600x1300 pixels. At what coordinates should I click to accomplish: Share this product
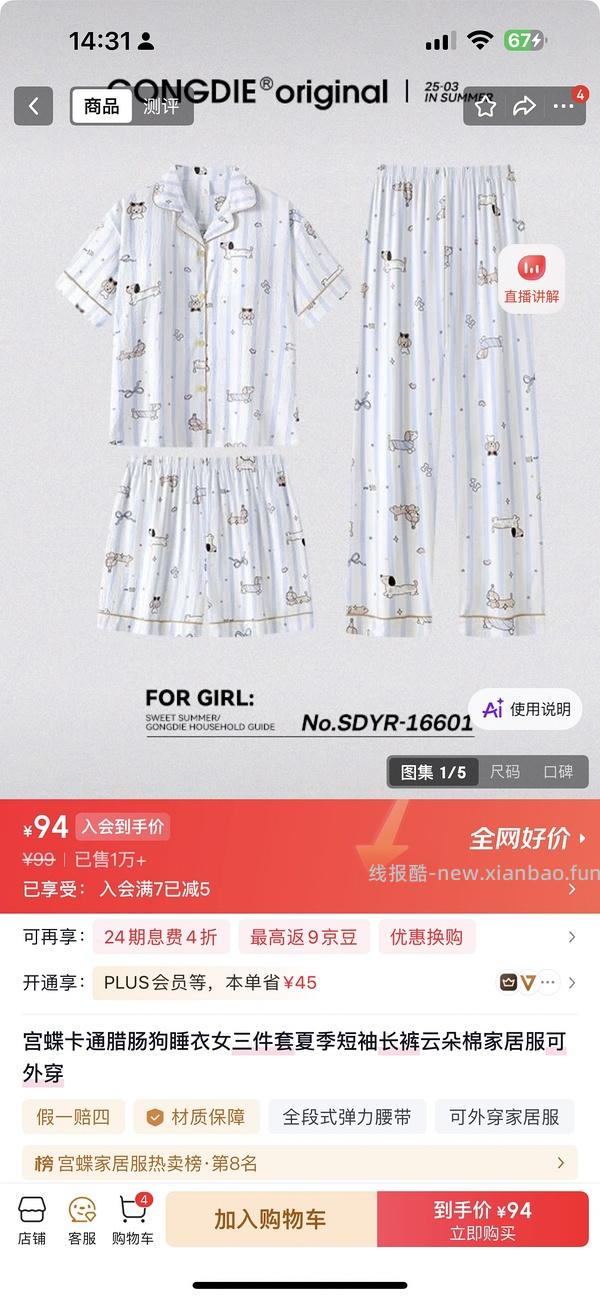524,106
